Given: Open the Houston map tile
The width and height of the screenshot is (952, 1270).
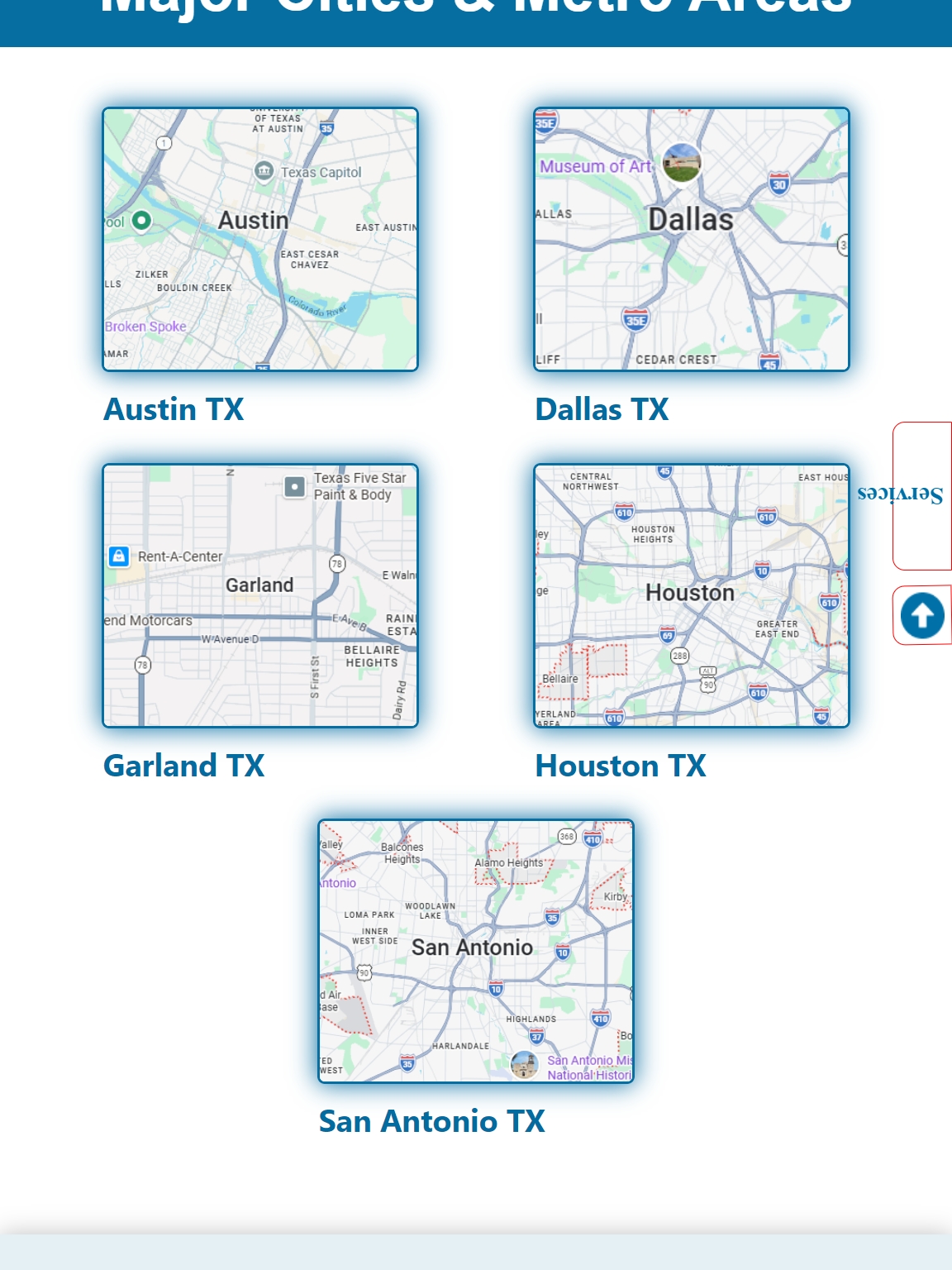Looking at the screenshot, I should click(x=692, y=596).
